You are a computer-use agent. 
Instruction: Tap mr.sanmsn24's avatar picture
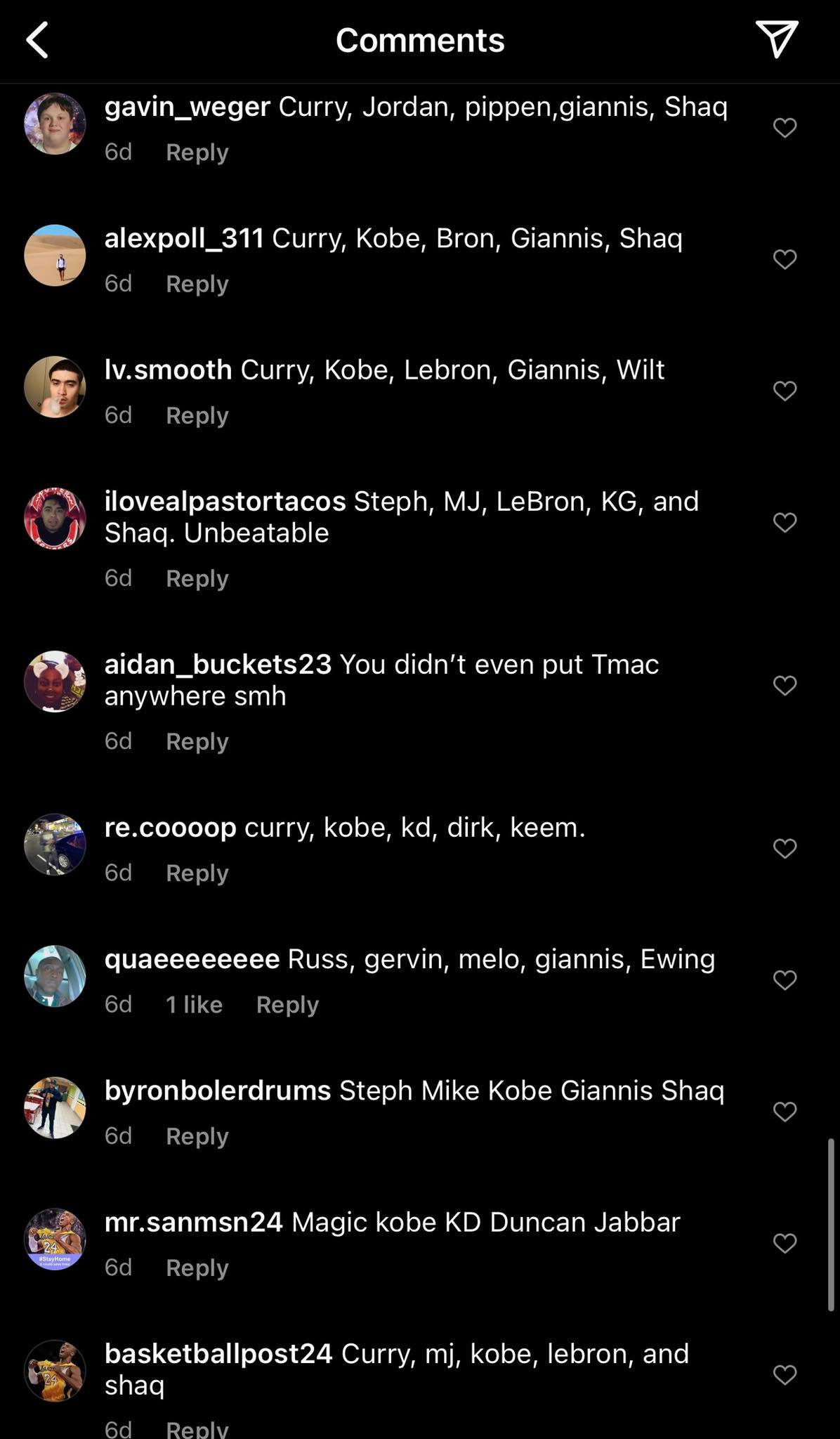click(x=55, y=1239)
